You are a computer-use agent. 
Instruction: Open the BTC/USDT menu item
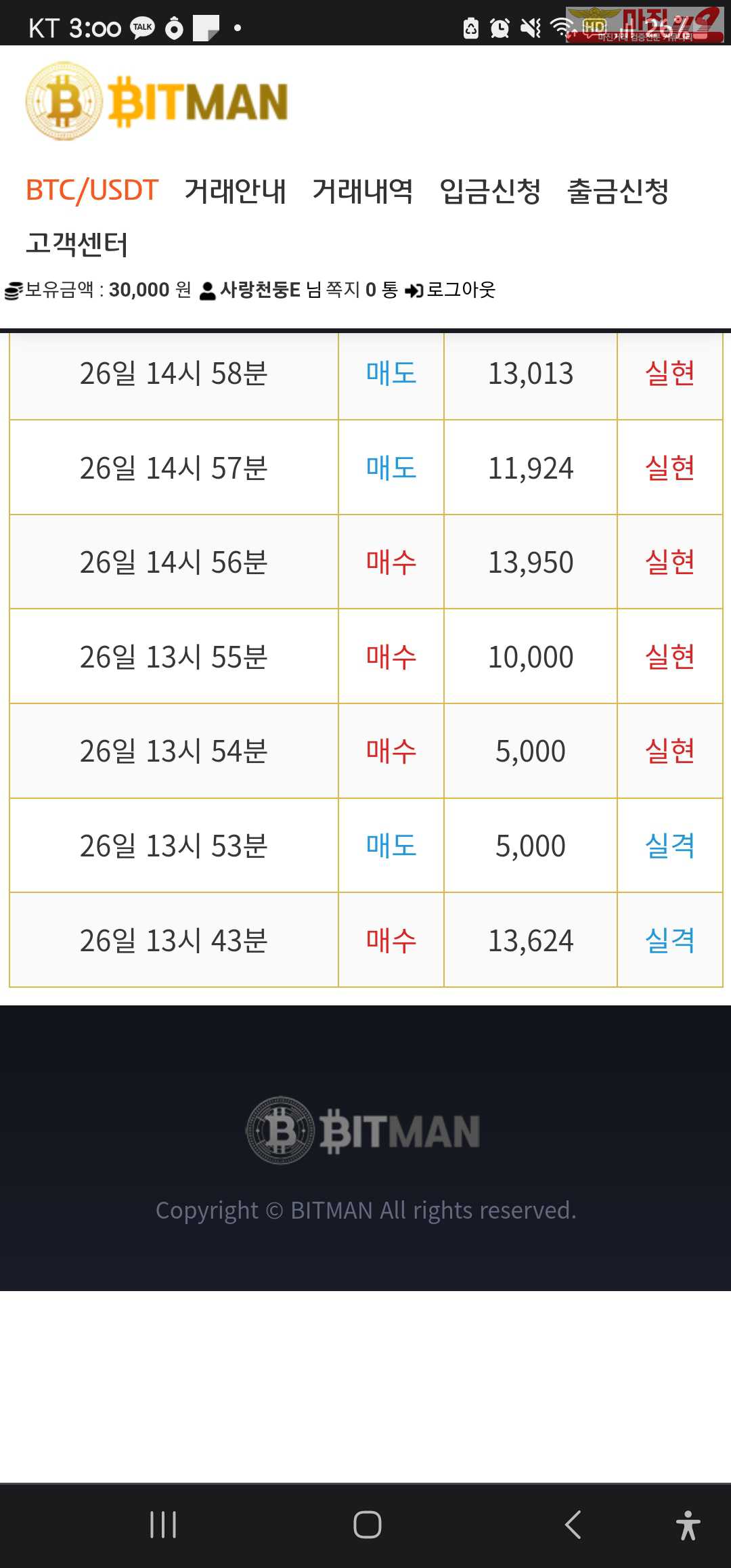tap(92, 191)
